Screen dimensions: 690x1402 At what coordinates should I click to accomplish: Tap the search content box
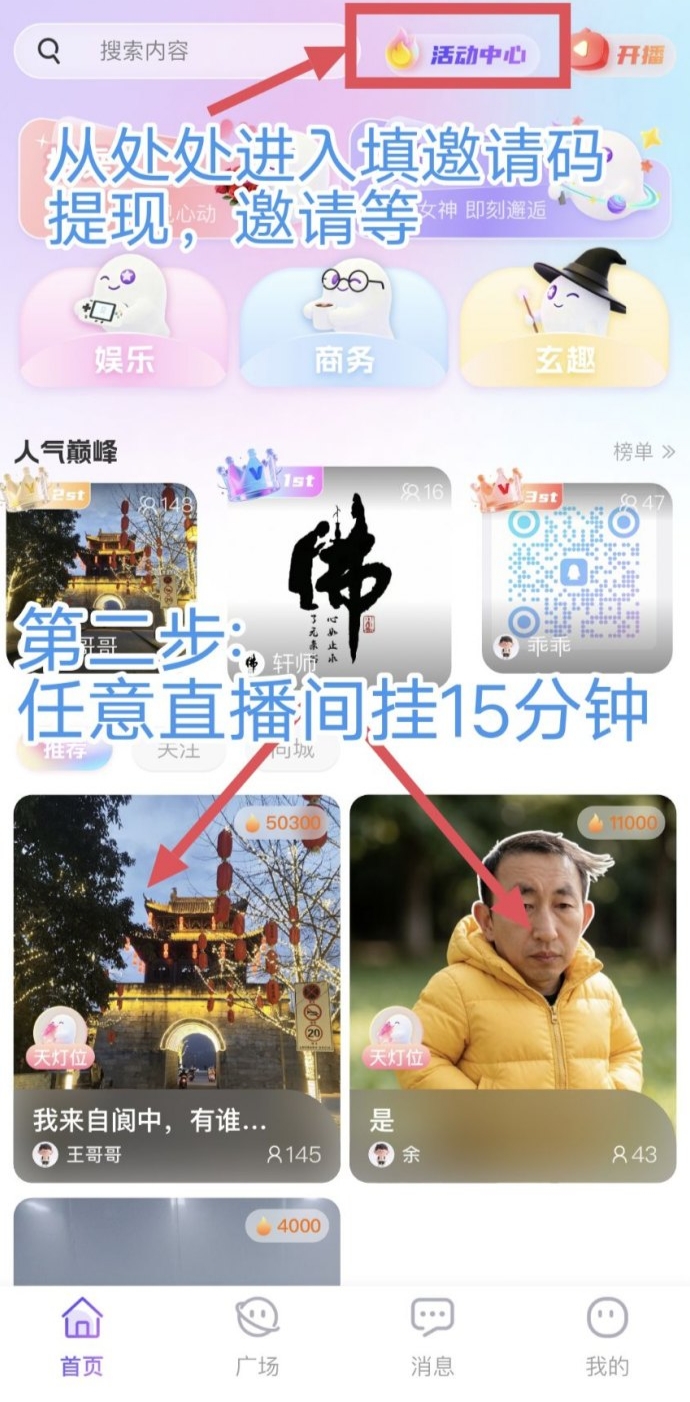tap(180, 51)
